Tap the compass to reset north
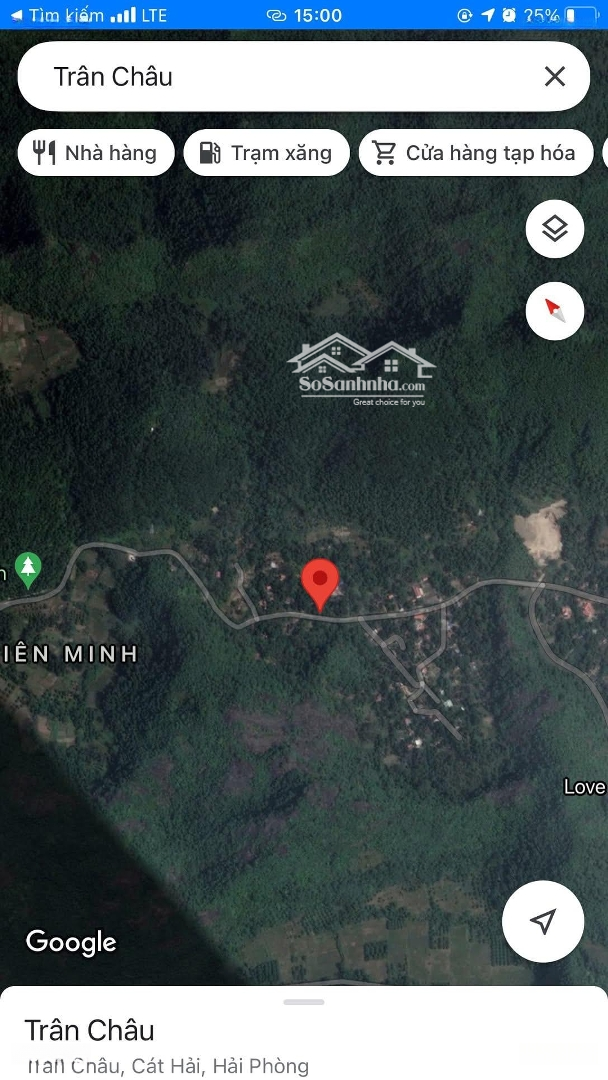608x1080 pixels. coord(555,311)
